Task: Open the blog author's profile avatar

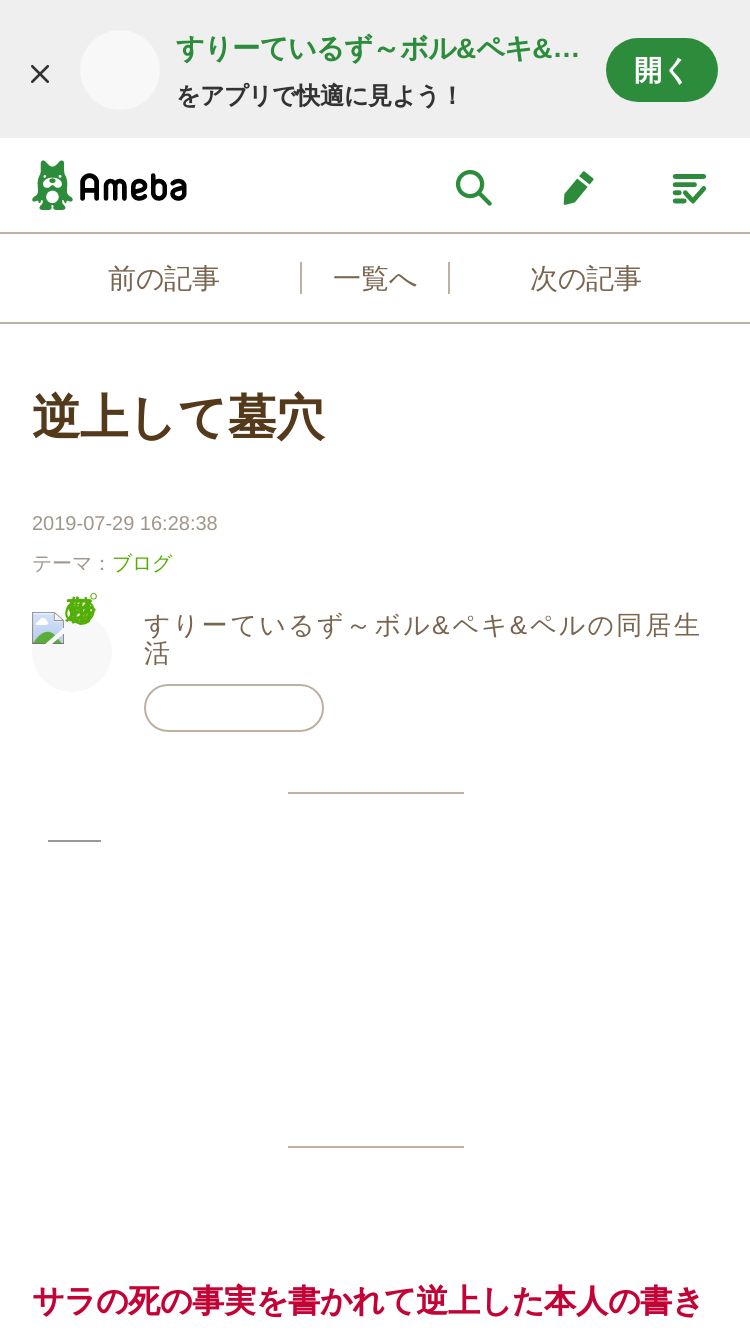Action: pyautogui.click(x=72, y=651)
